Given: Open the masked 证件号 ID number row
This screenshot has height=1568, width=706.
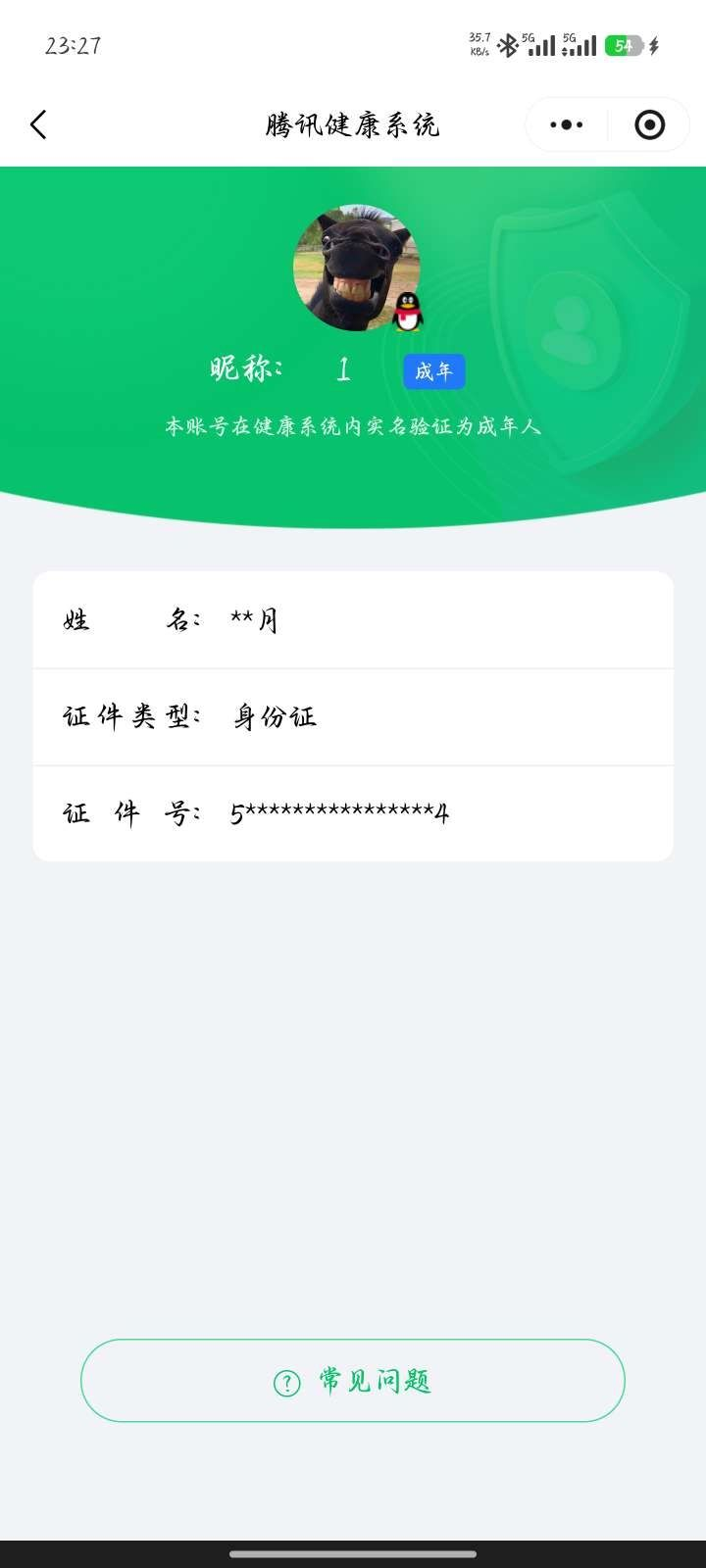Looking at the screenshot, I should [353, 812].
